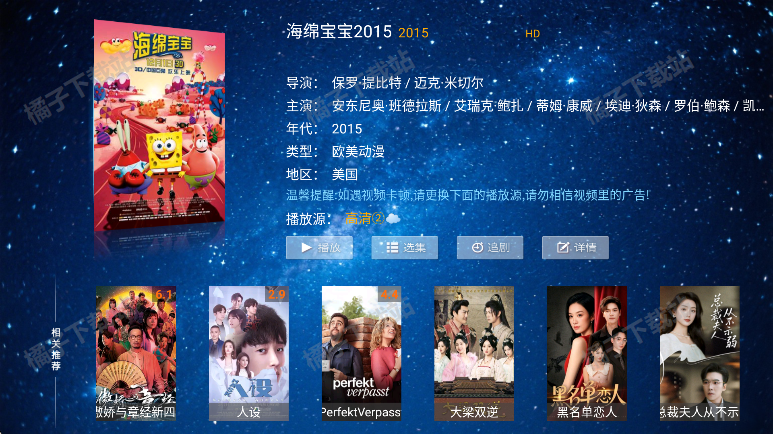Viewport: 773px width, 434px height.
Task: Open the 总裁夫人从不示弱 recommendation card
Action: (700, 352)
